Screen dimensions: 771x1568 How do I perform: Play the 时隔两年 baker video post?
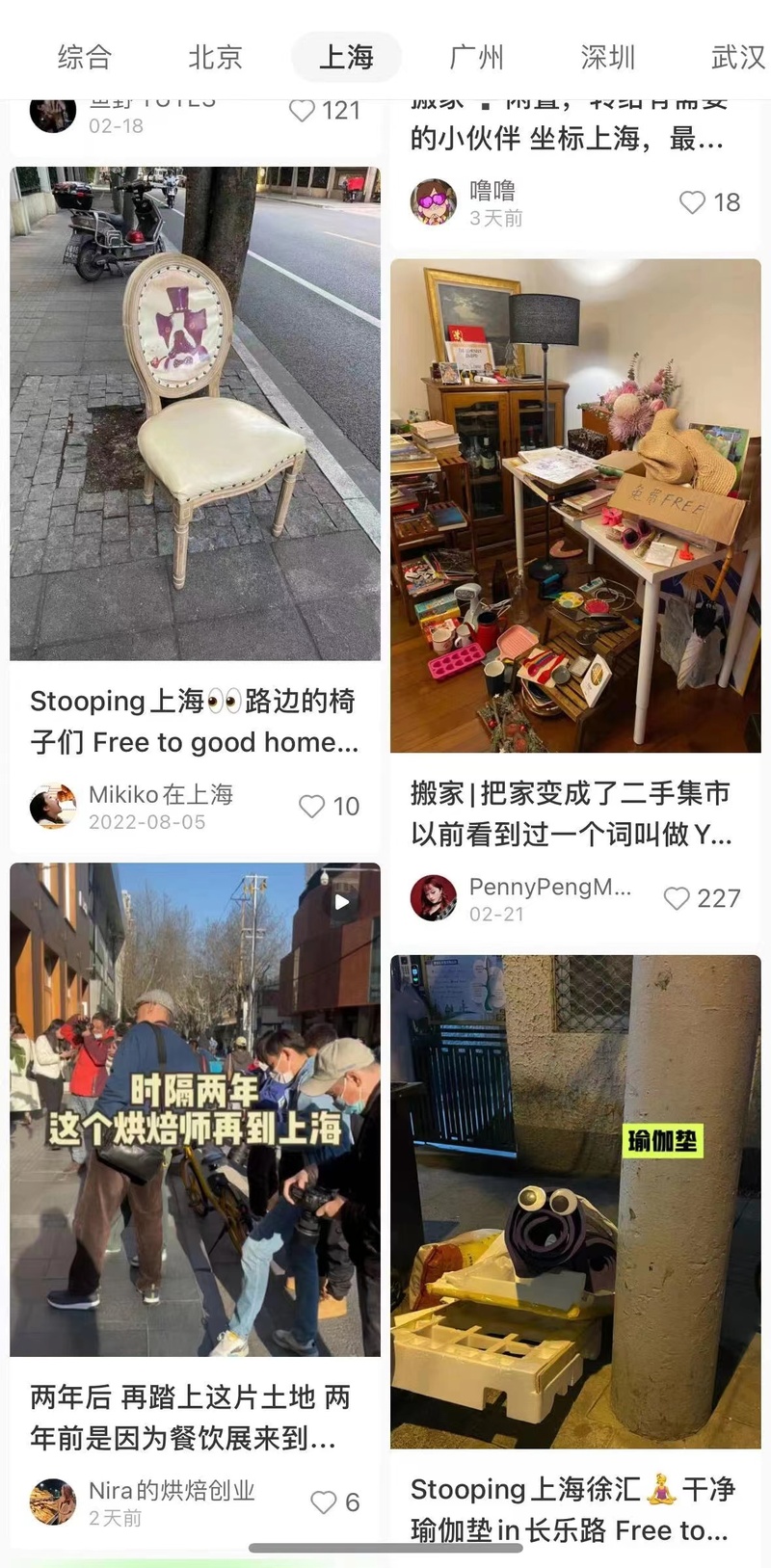pyautogui.click(x=195, y=1108)
